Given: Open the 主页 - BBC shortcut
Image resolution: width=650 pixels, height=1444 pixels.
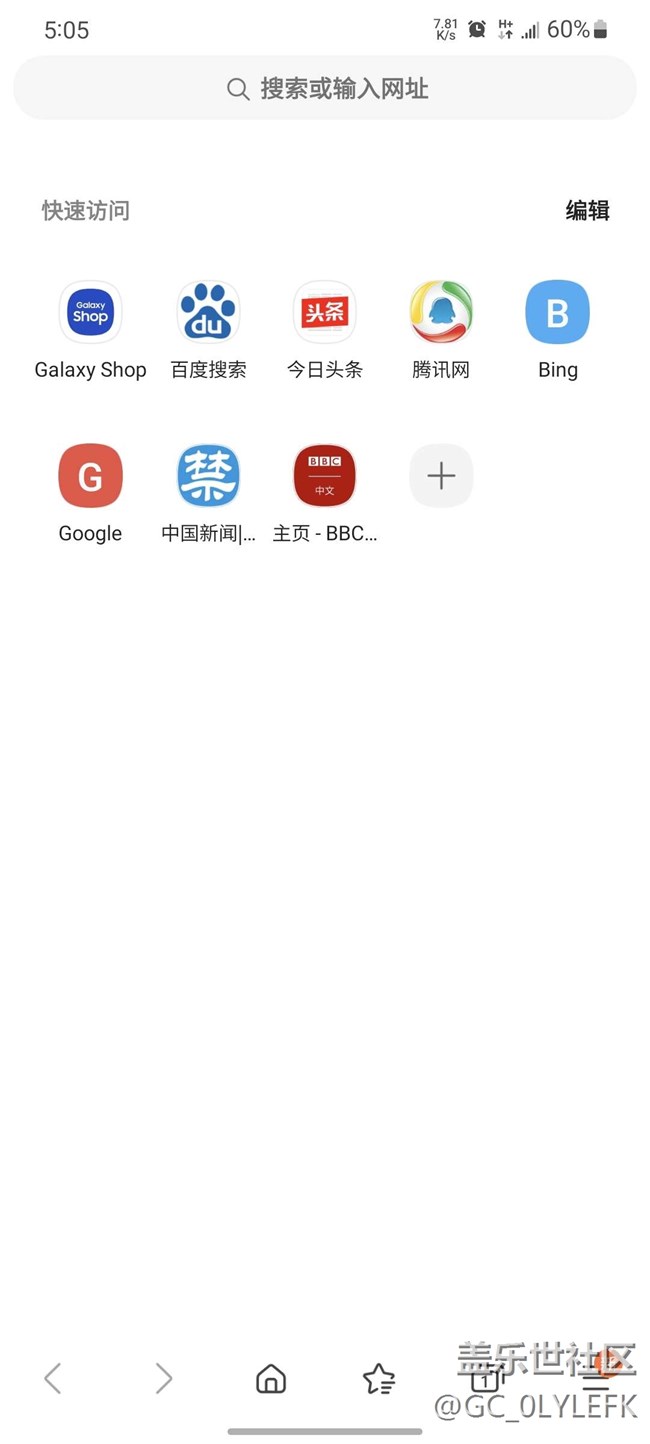Looking at the screenshot, I should 324,476.
